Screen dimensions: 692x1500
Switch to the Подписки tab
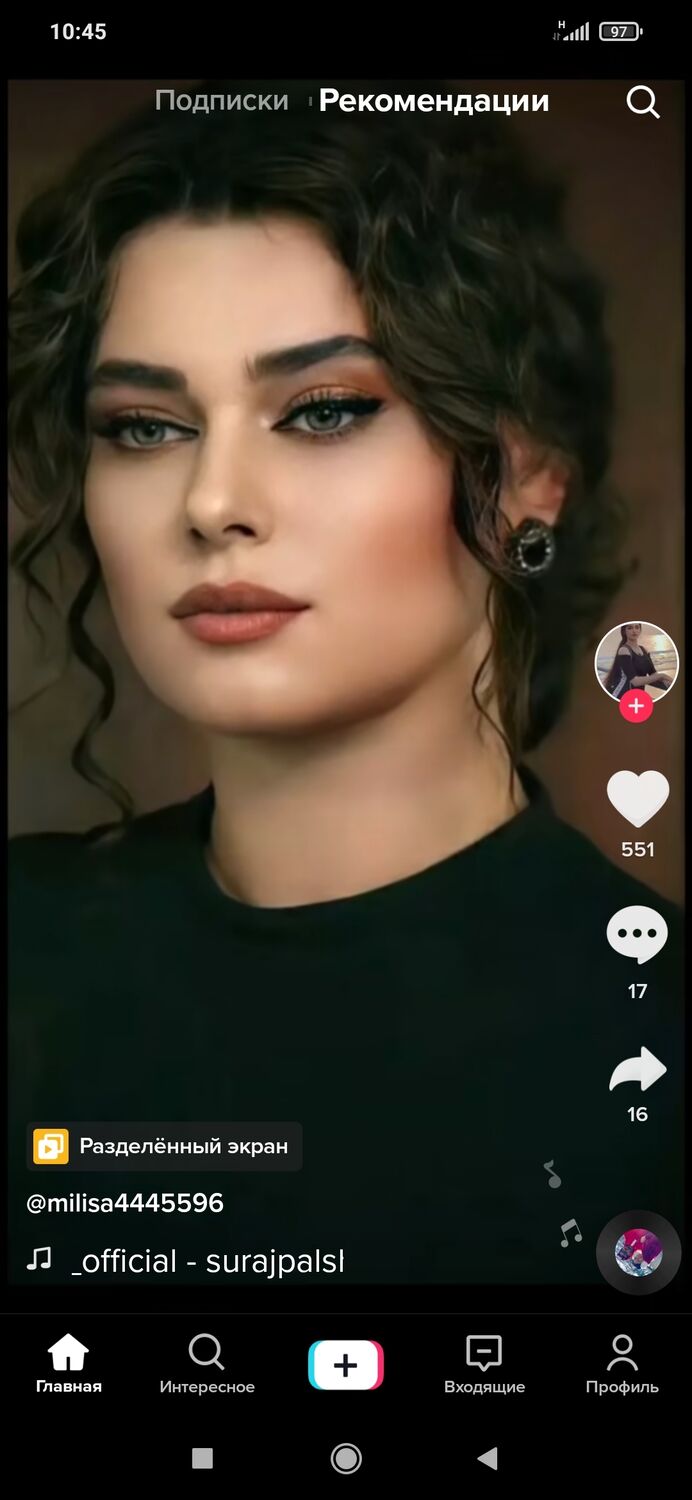coord(221,101)
